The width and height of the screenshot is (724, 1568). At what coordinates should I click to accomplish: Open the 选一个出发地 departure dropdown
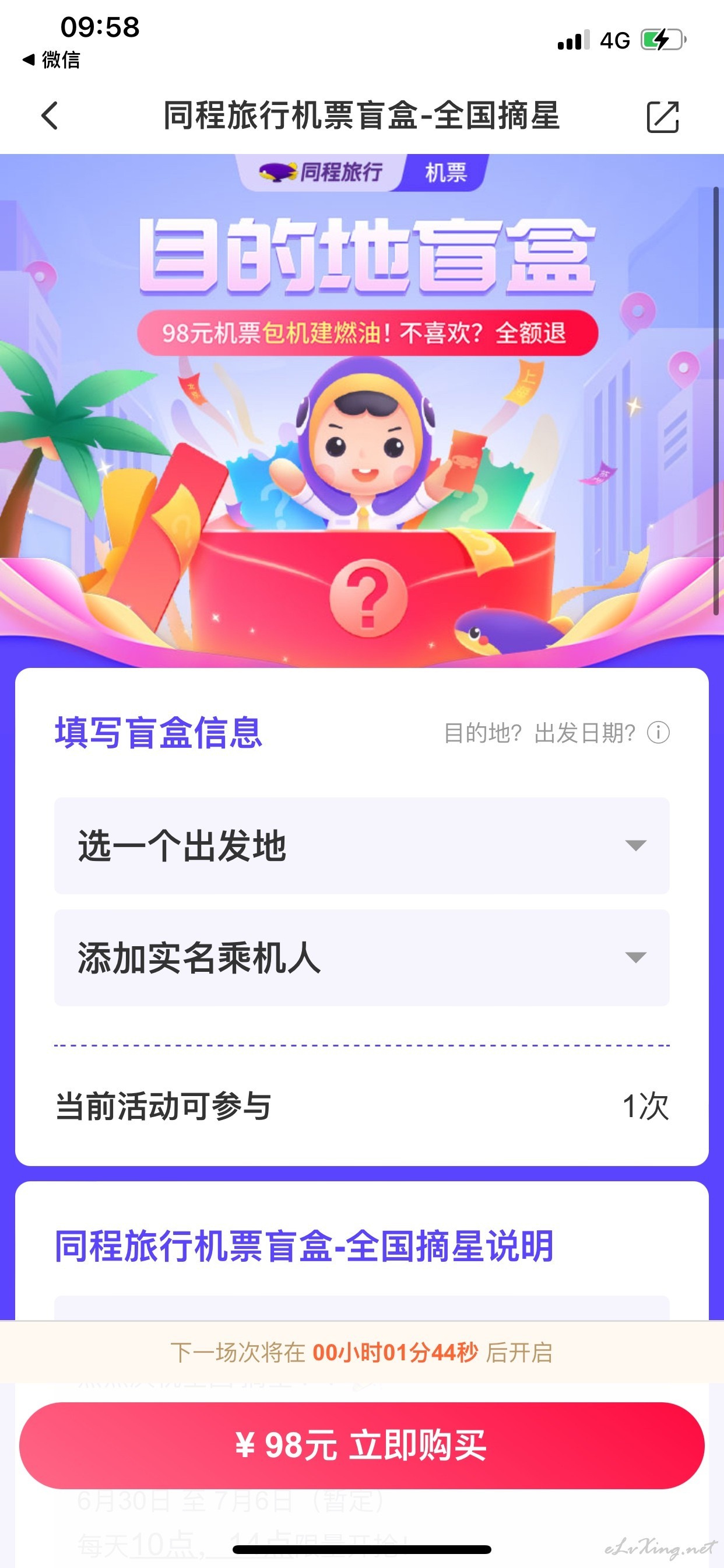coord(362,845)
